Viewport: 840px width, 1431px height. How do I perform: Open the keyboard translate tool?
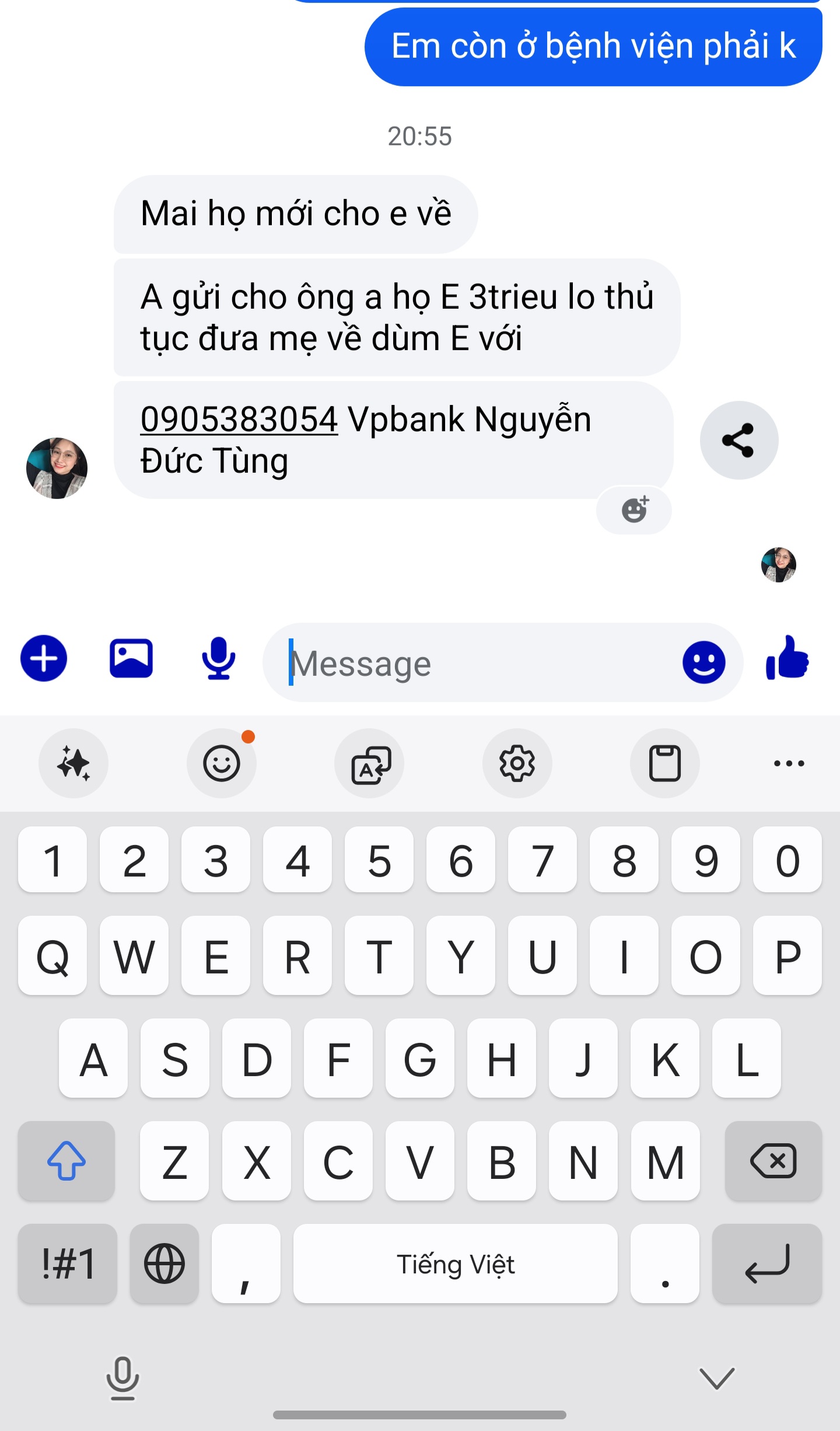pyautogui.click(x=370, y=763)
